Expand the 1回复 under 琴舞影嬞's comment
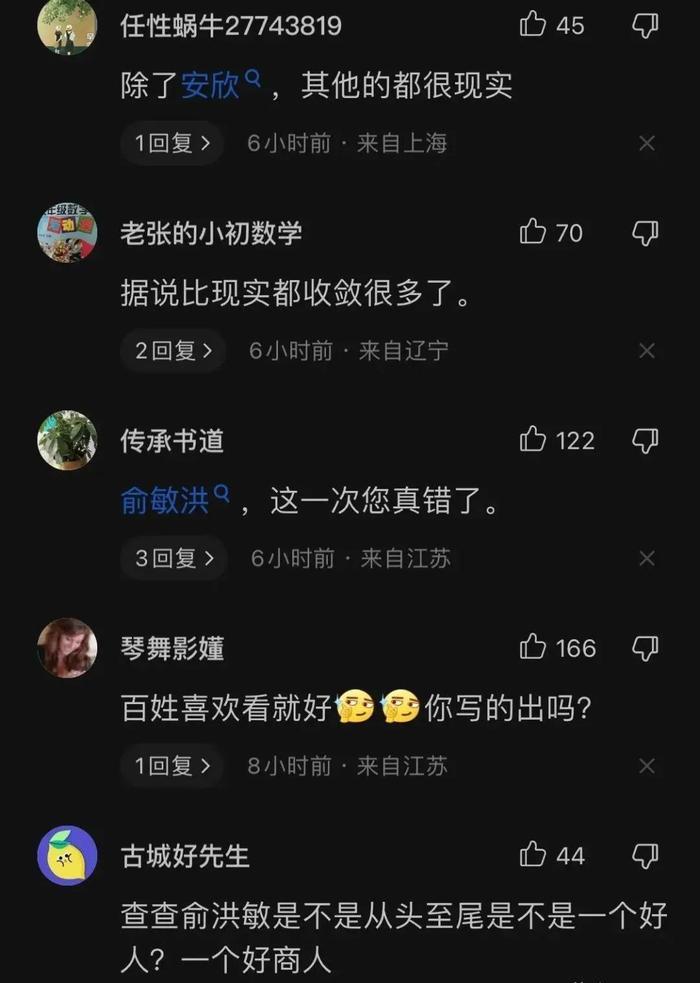The image size is (700, 983). coord(172,766)
